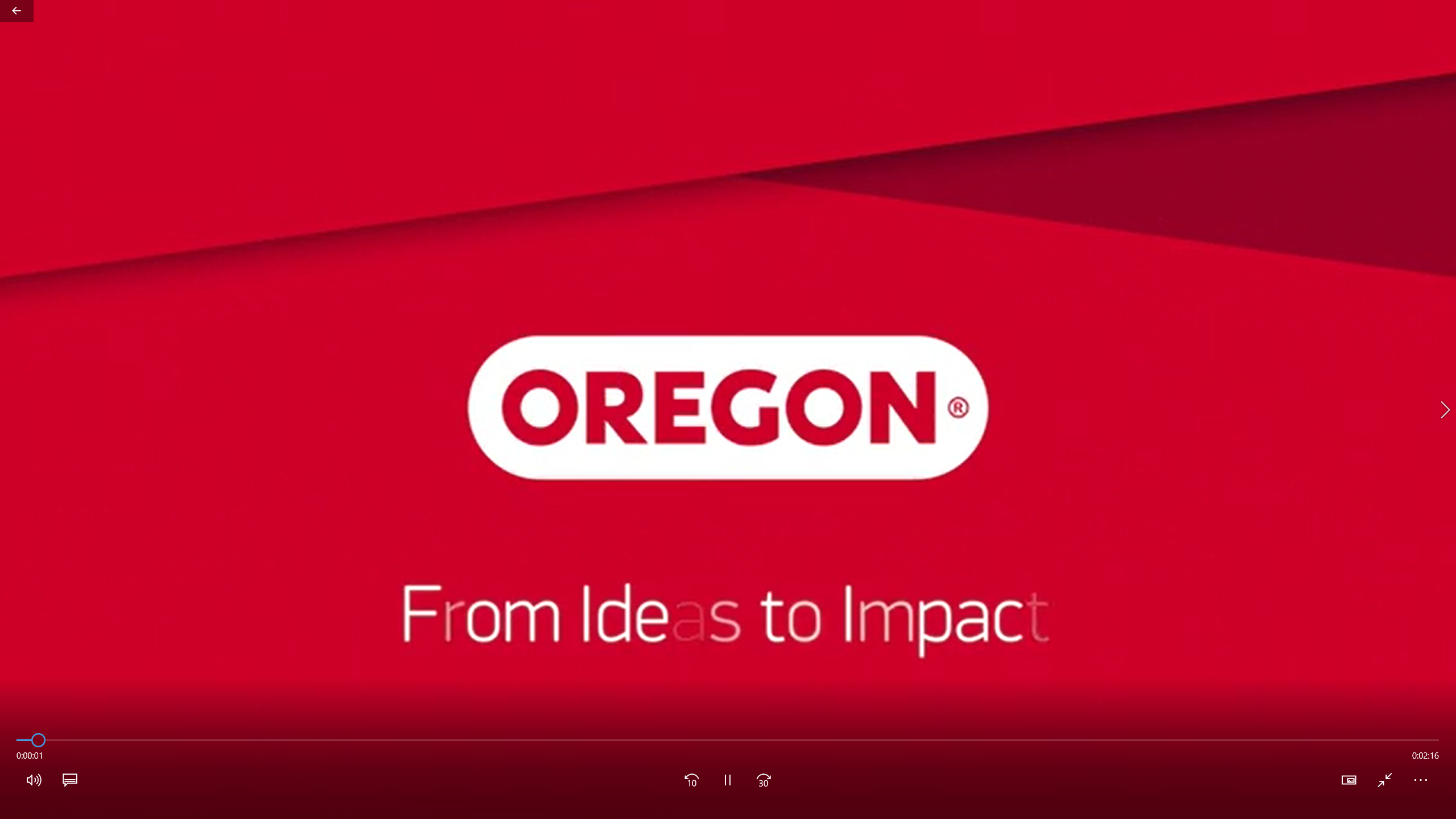Open the more options ellipsis menu
The image size is (1456, 819).
click(1420, 780)
